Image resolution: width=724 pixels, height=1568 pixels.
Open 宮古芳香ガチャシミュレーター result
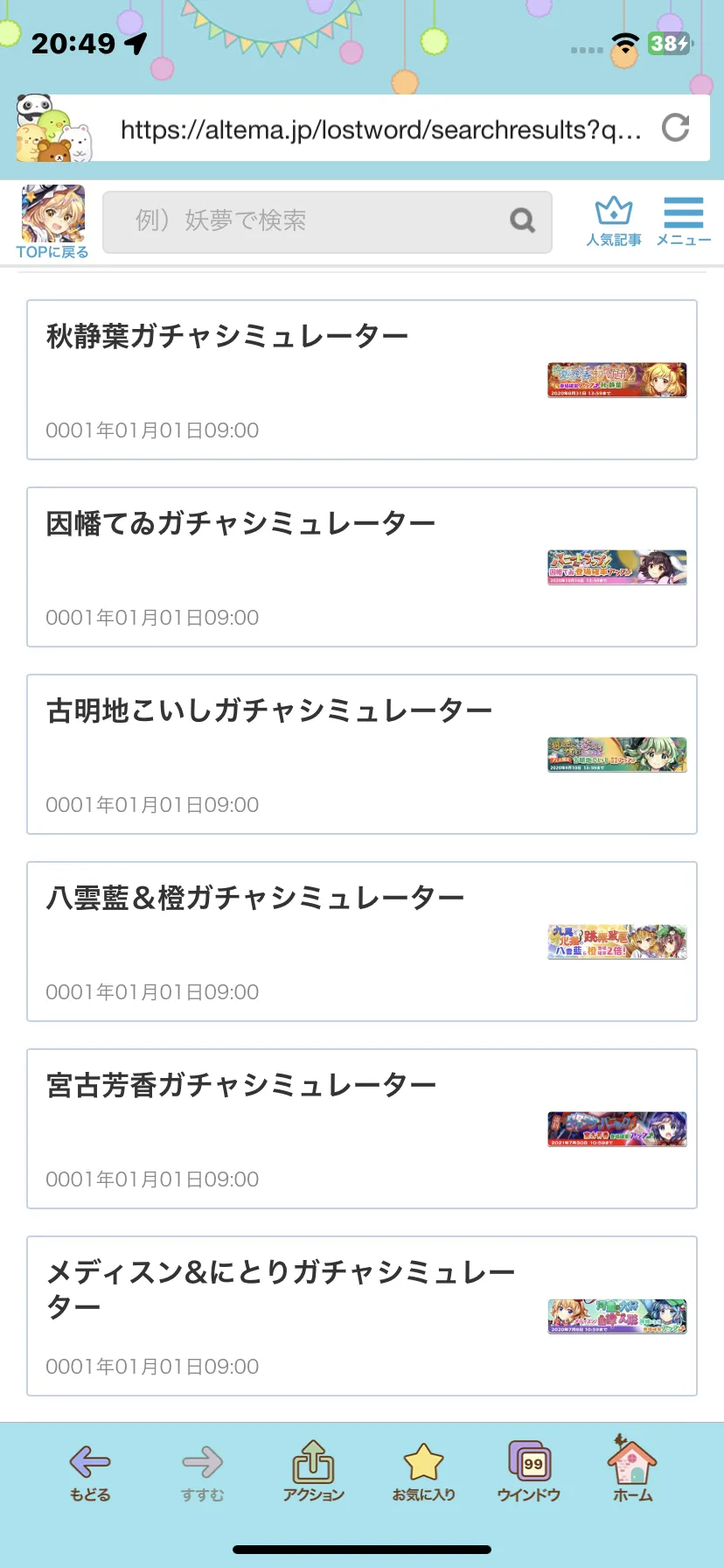point(361,1129)
